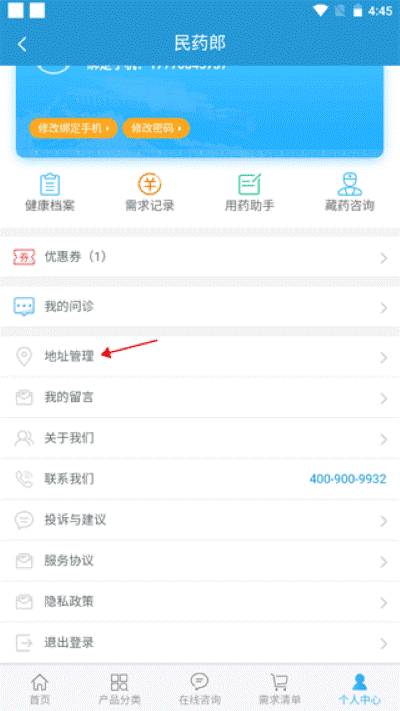Screen dimensions: 400x711
Task: Switch to the 首页 tab
Action: coord(40,689)
